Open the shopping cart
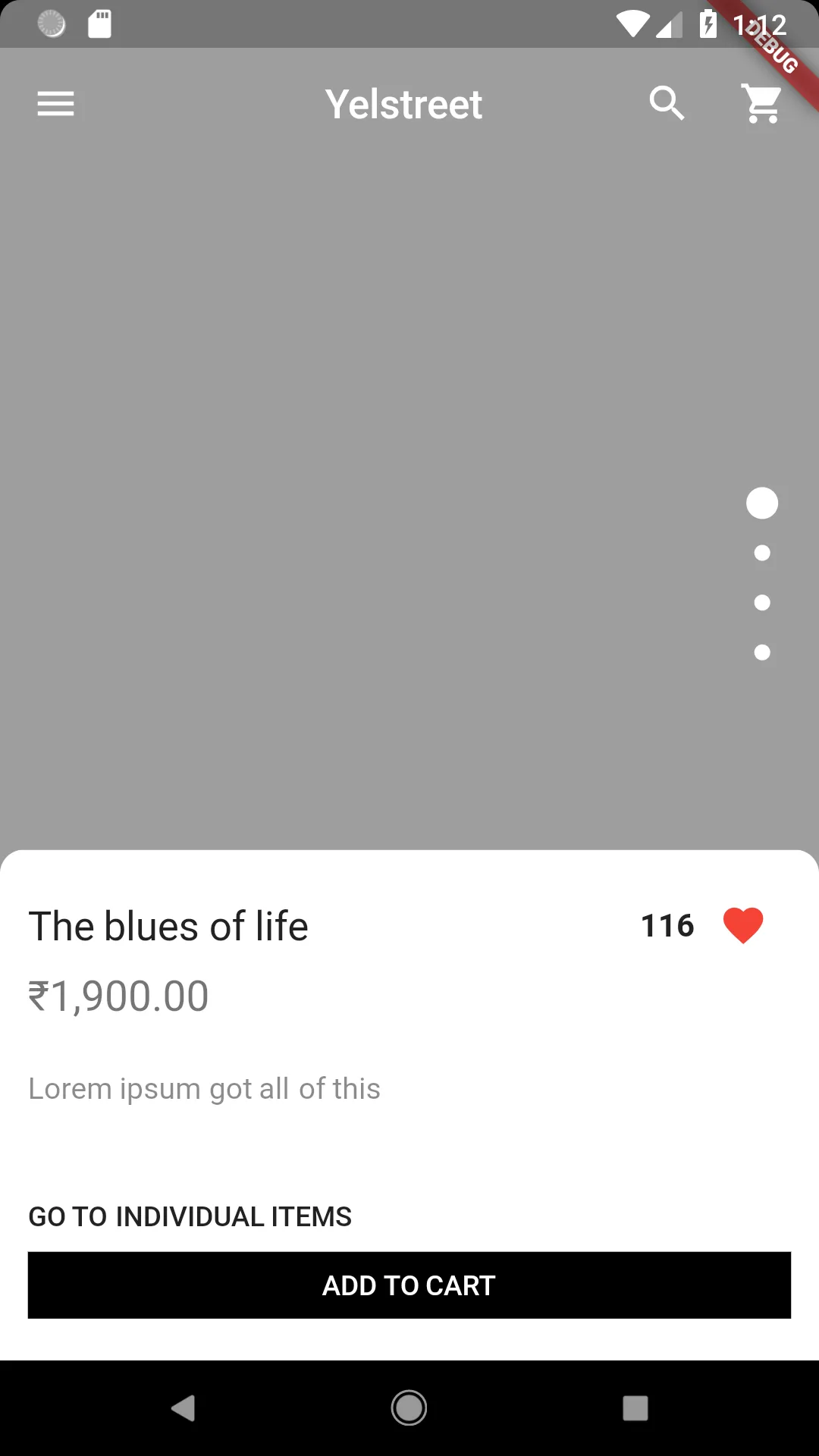The height and width of the screenshot is (1456, 819). point(762,104)
